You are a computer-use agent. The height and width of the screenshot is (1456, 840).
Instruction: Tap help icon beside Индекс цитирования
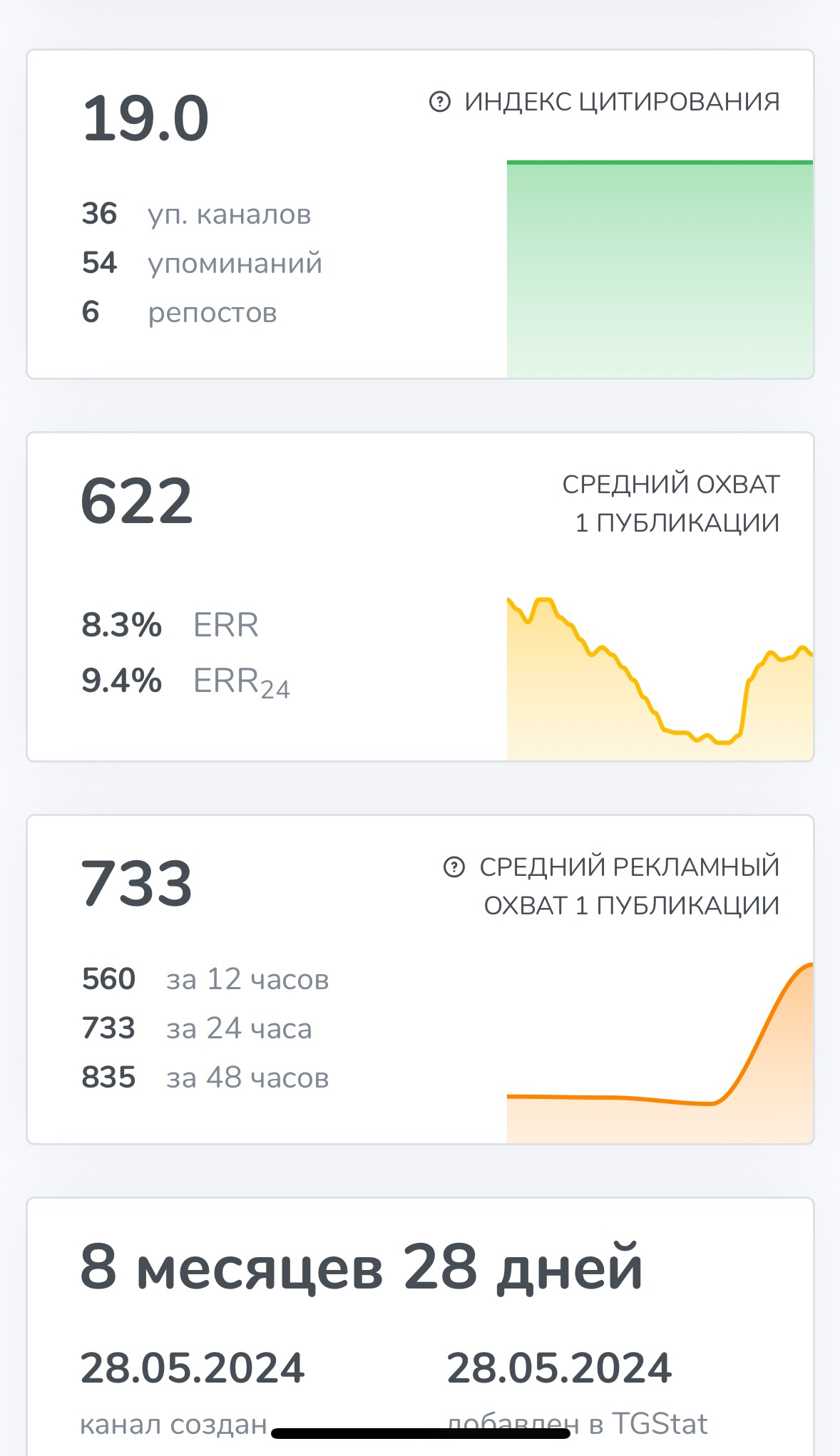click(440, 102)
